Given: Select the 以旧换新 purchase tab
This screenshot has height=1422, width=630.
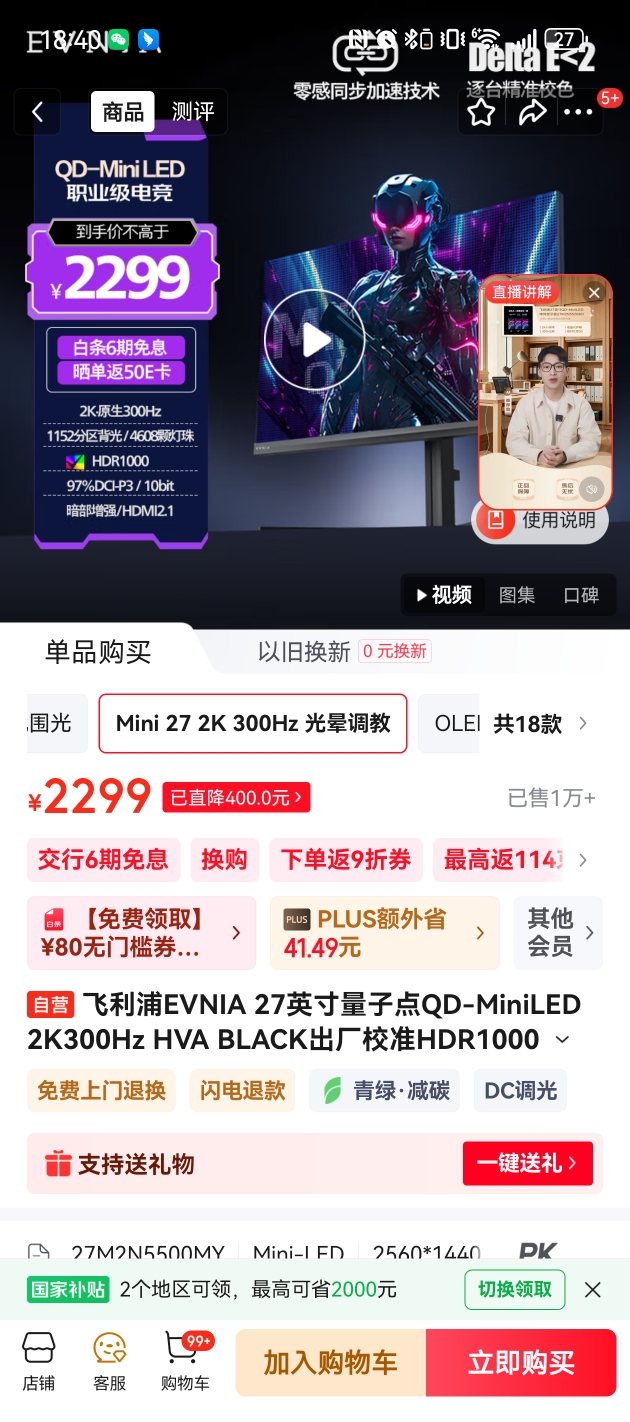Looking at the screenshot, I should click(x=304, y=652).
